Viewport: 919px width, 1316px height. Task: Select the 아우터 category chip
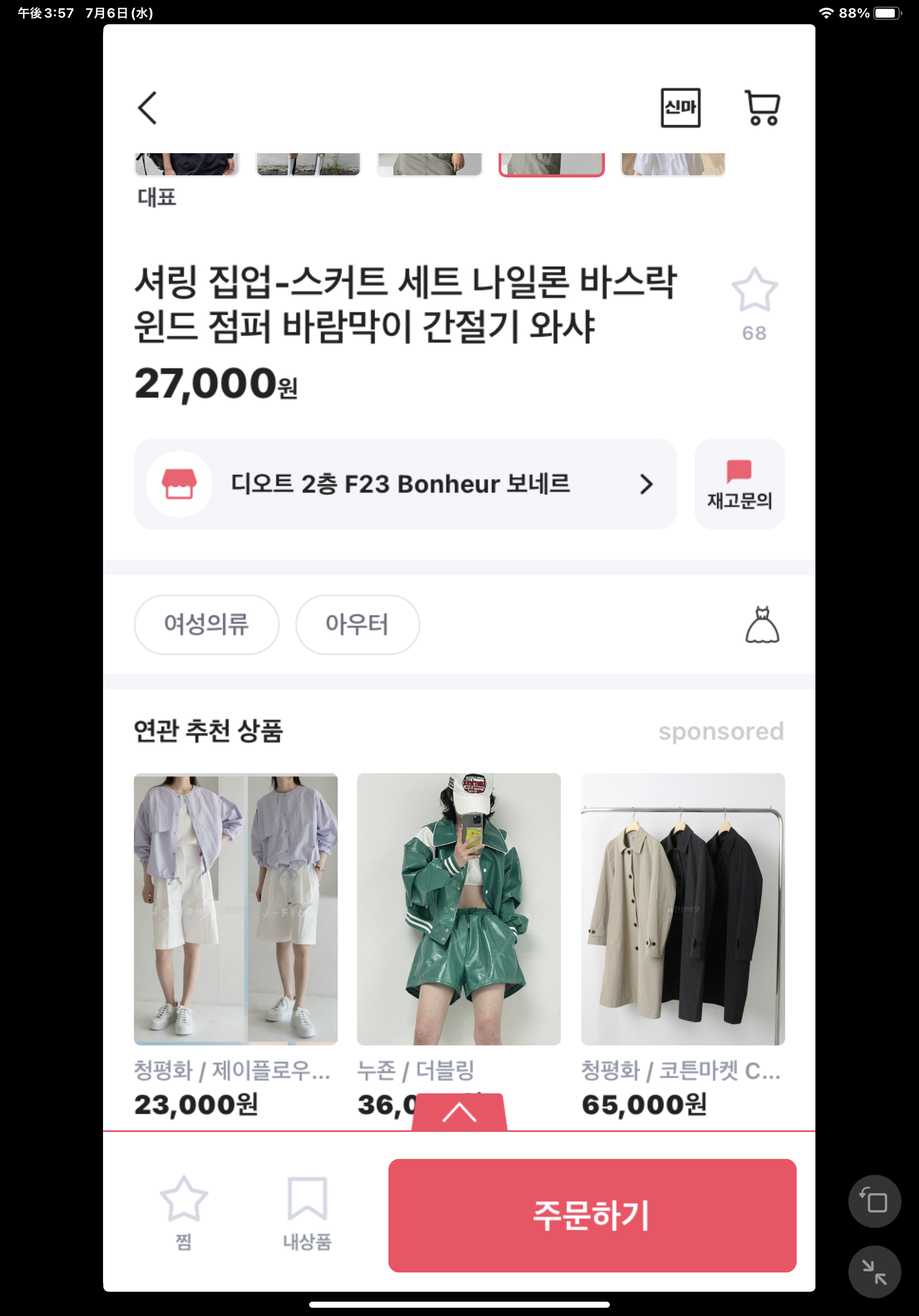357,624
